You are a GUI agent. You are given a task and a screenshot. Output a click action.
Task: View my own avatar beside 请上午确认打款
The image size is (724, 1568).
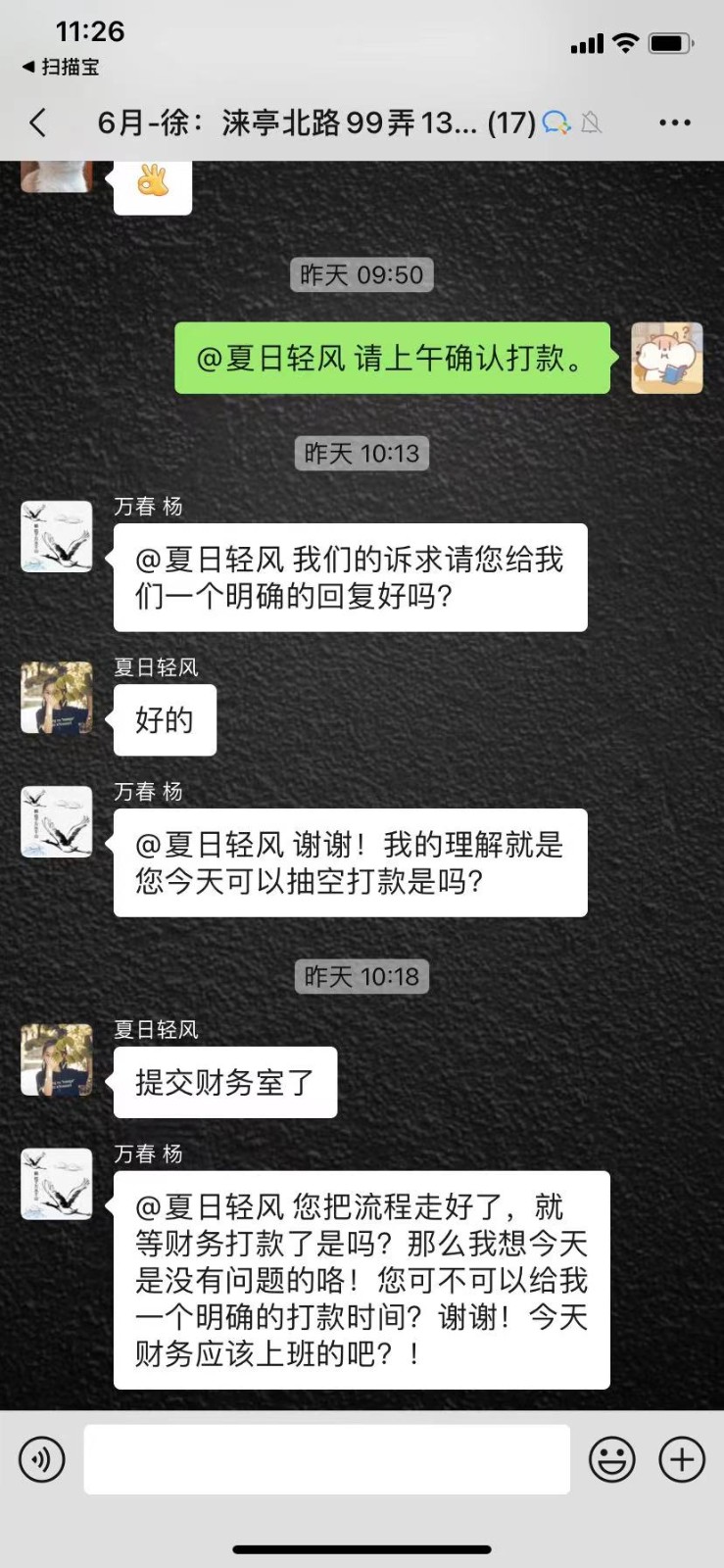pyautogui.click(x=666, y=358)
